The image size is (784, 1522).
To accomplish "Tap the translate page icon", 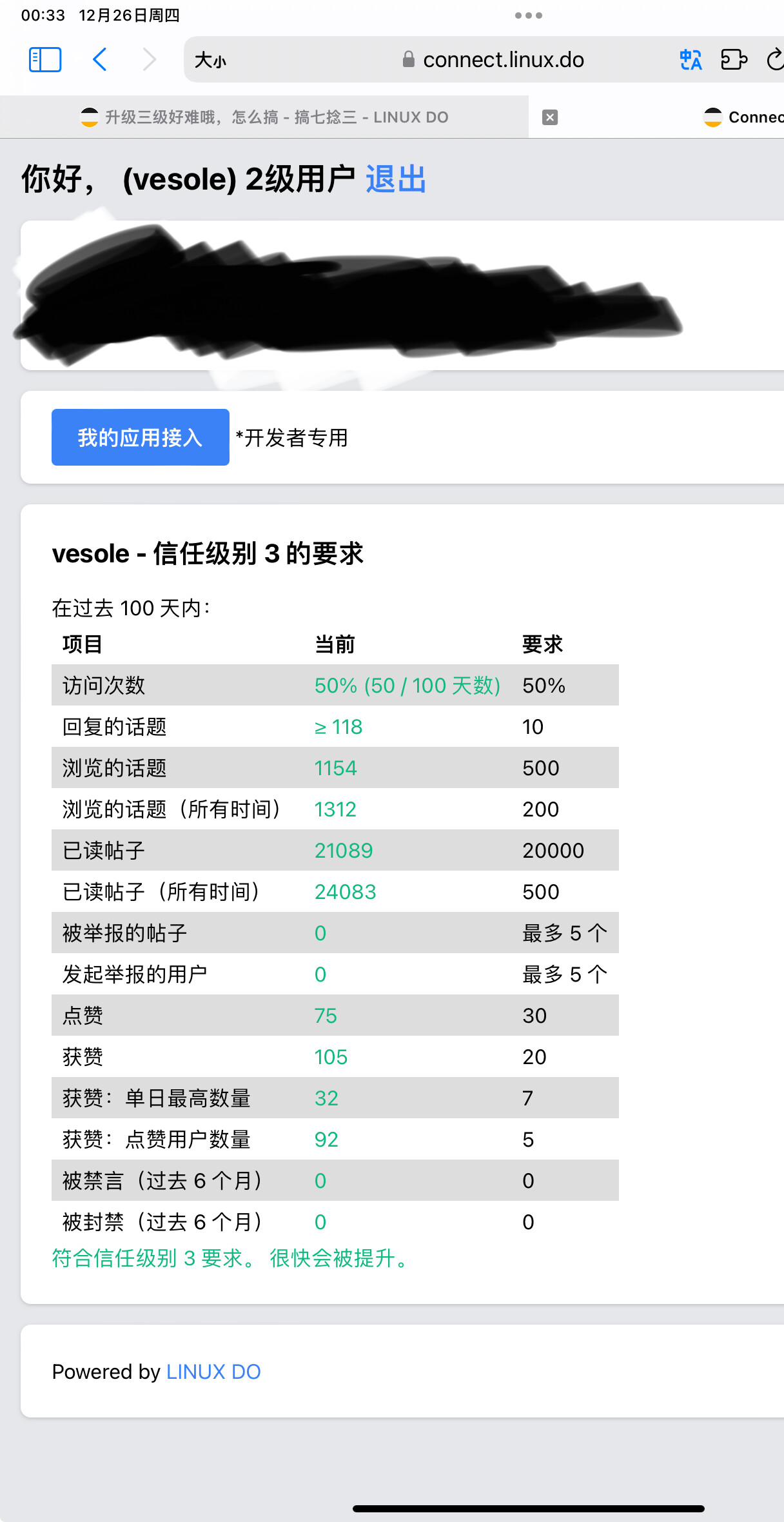I will point(691,60).
